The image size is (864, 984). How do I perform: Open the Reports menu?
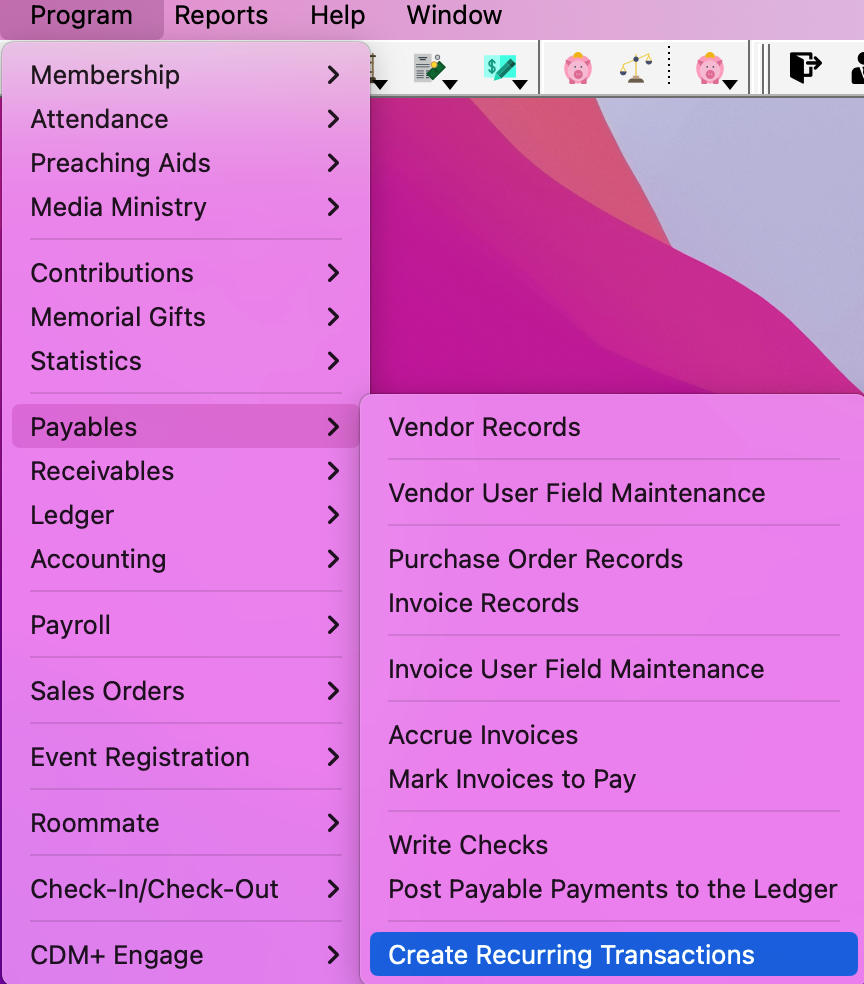click(220, 15)
